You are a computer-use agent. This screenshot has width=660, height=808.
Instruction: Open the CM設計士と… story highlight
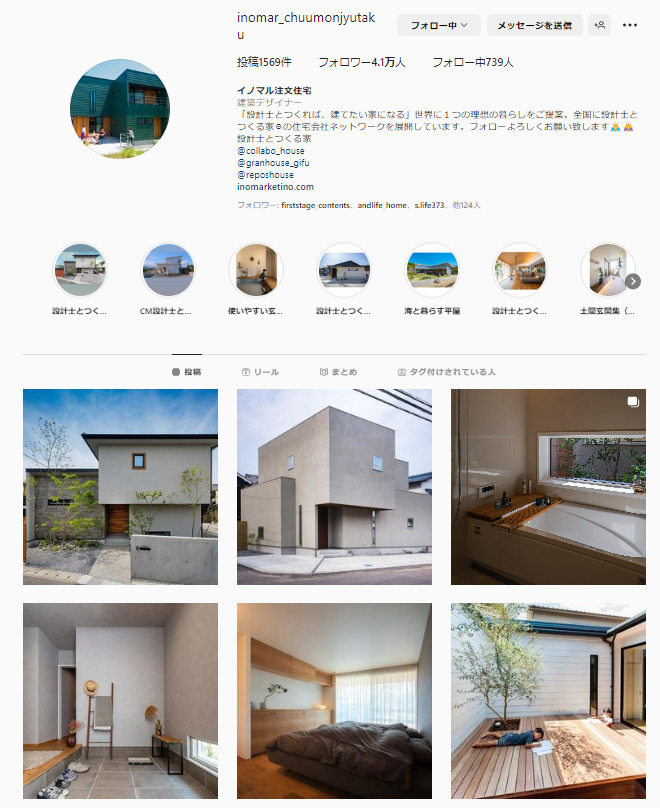pyautogui.click(x=168, y=271)
